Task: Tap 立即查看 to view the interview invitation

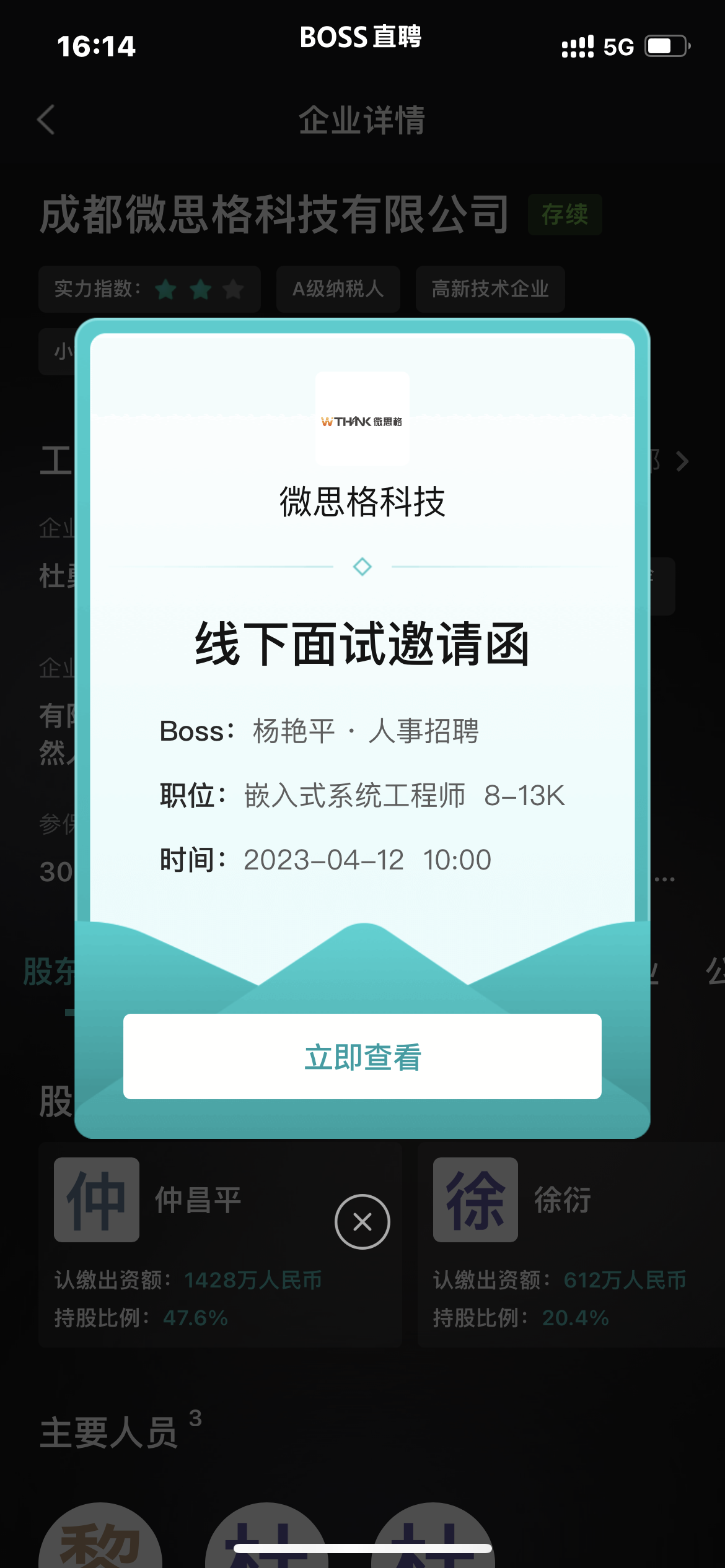Action: (x=362, y=1056)
